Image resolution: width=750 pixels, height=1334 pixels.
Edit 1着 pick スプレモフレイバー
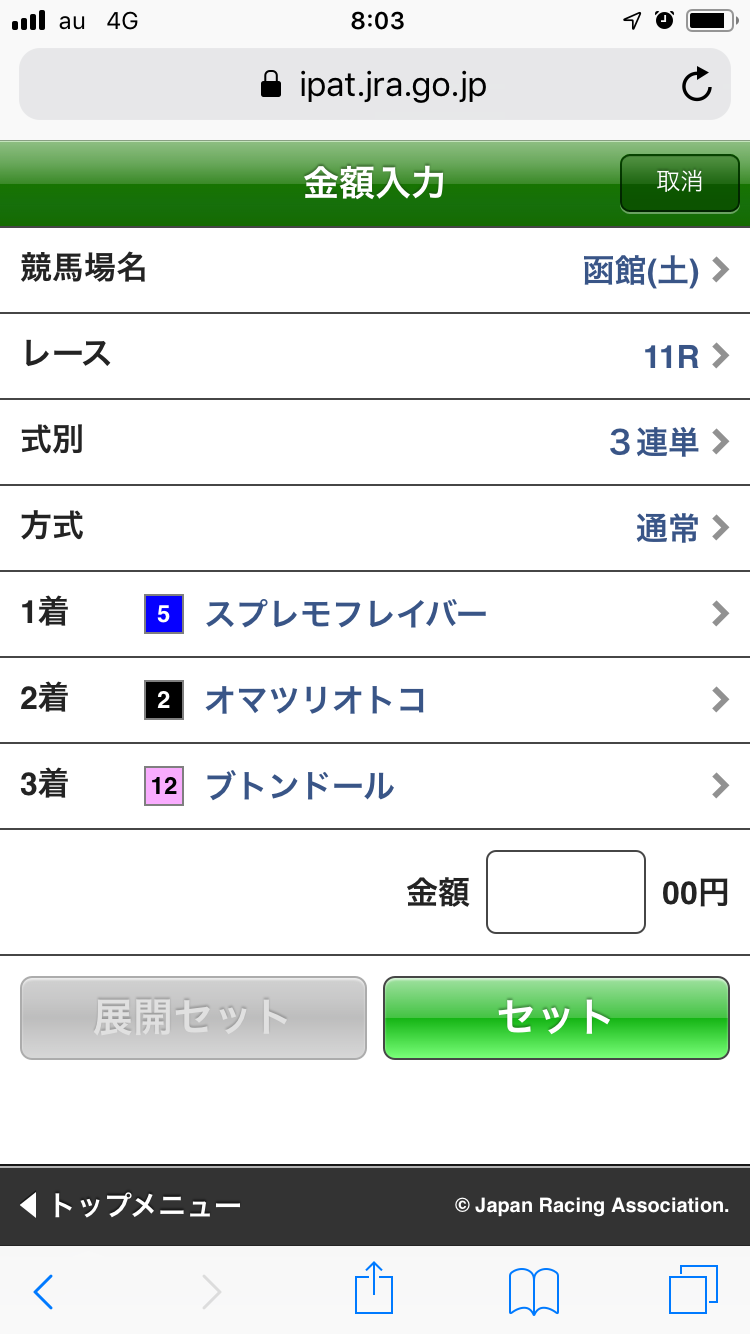point(375,614)
